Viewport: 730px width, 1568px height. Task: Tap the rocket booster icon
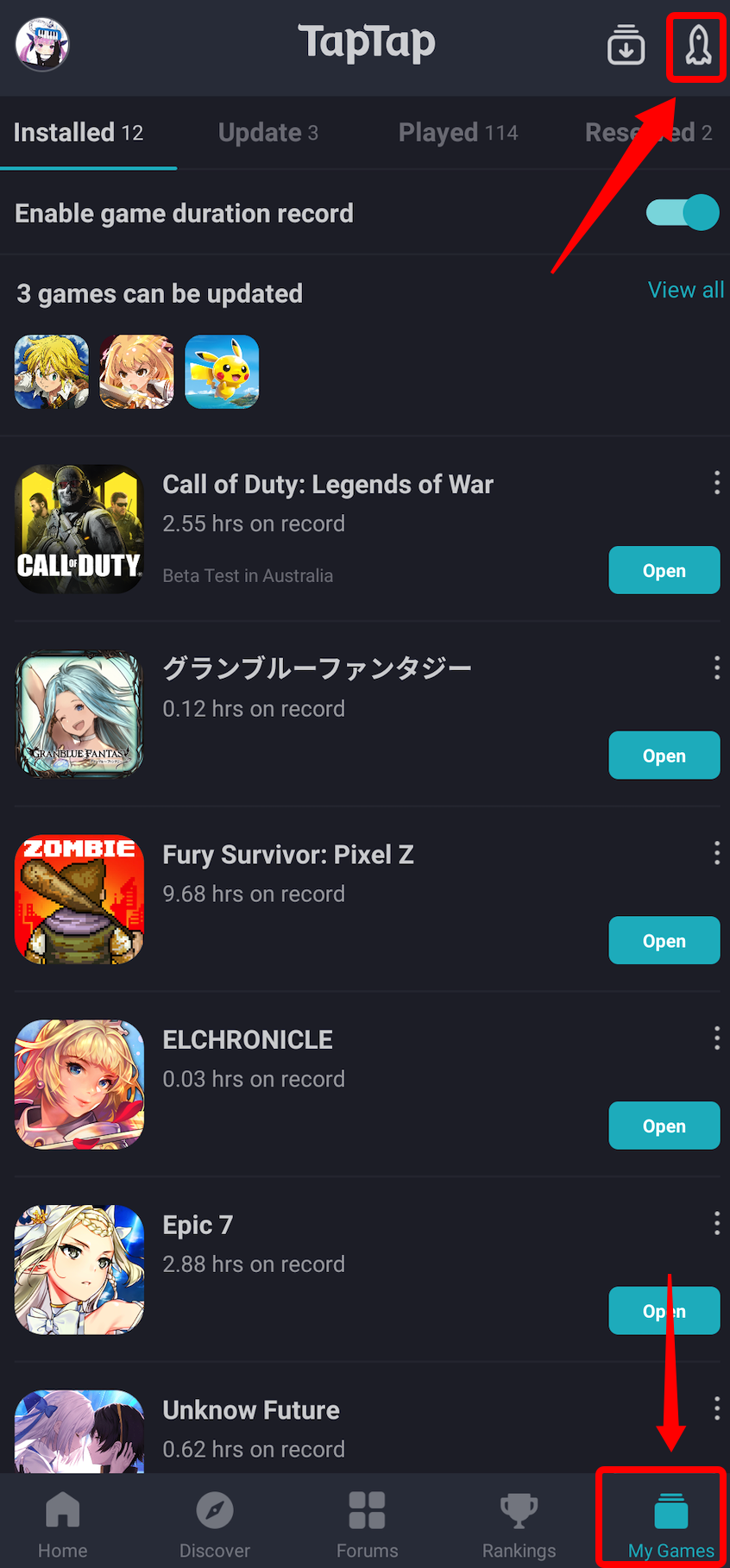coord(695,45)
